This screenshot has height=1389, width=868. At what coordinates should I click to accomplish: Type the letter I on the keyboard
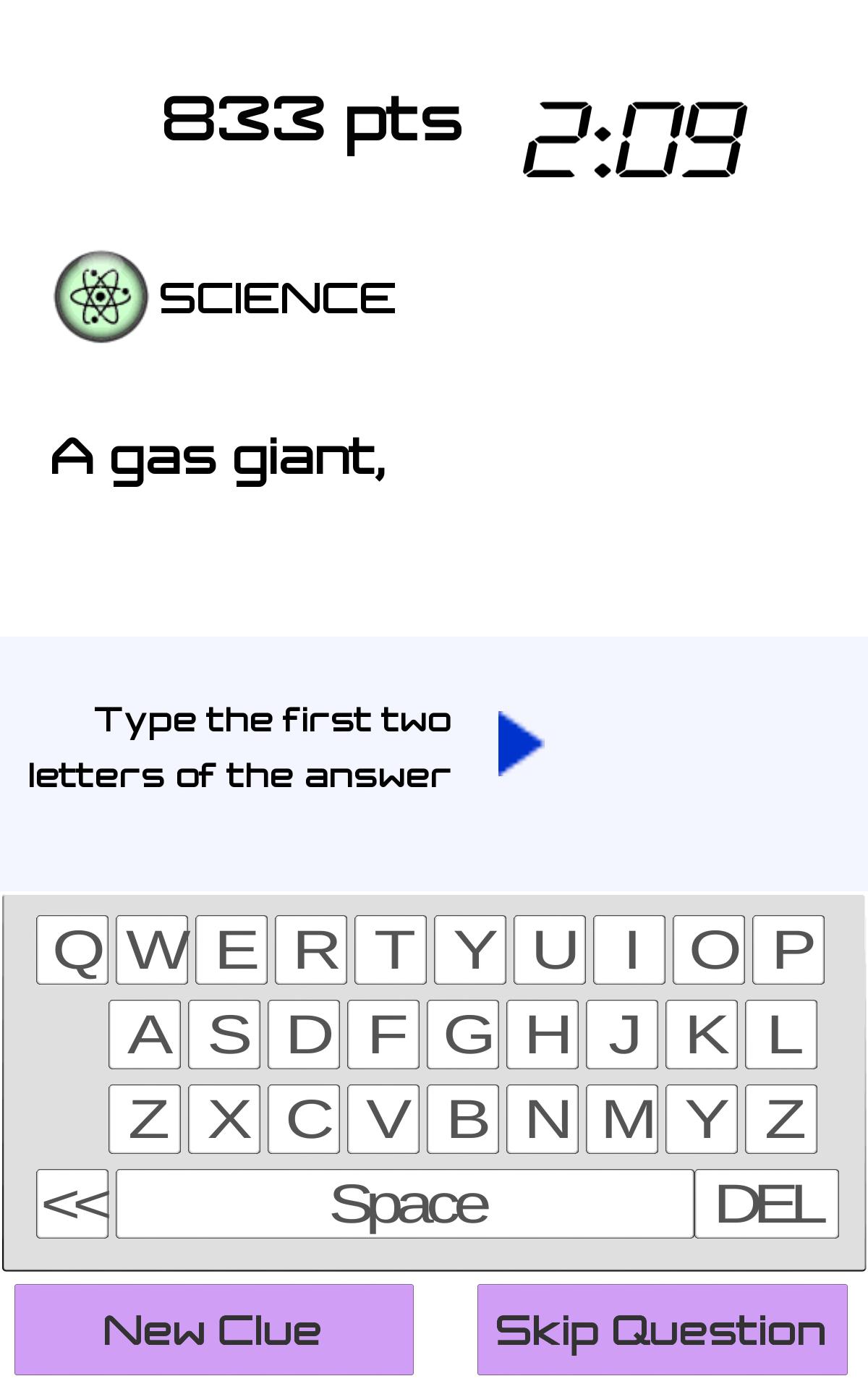(629, 949)
